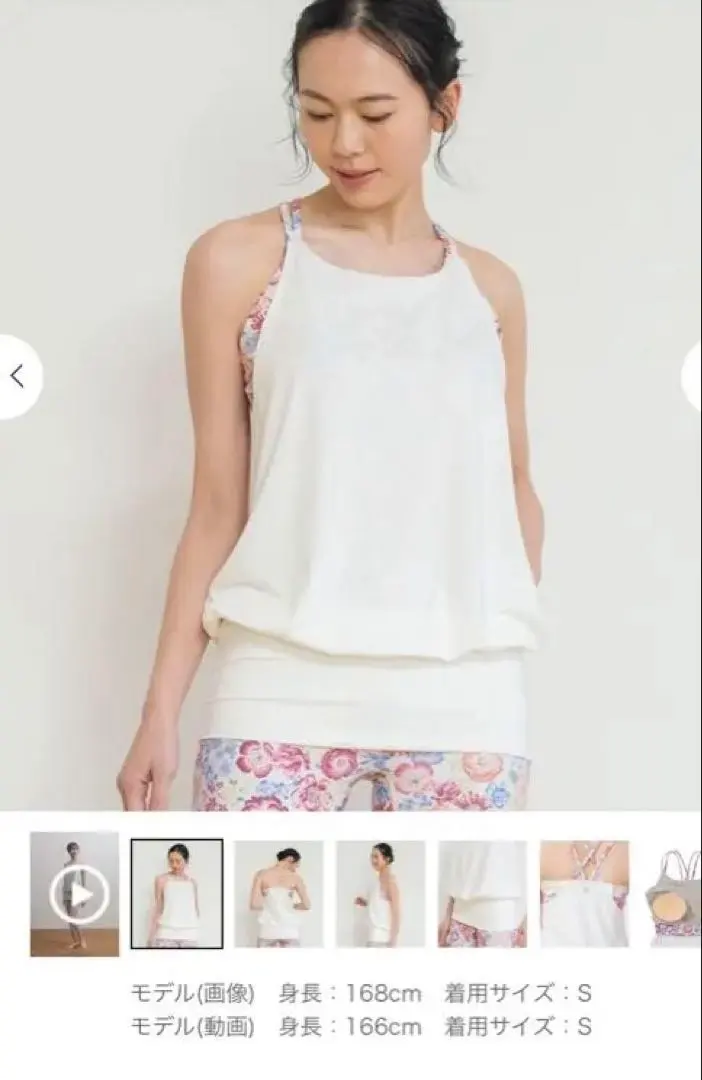Show the gray bra pad thumbnail
The width and height of the screenshot is (702, 1080).
coord(675,893)
